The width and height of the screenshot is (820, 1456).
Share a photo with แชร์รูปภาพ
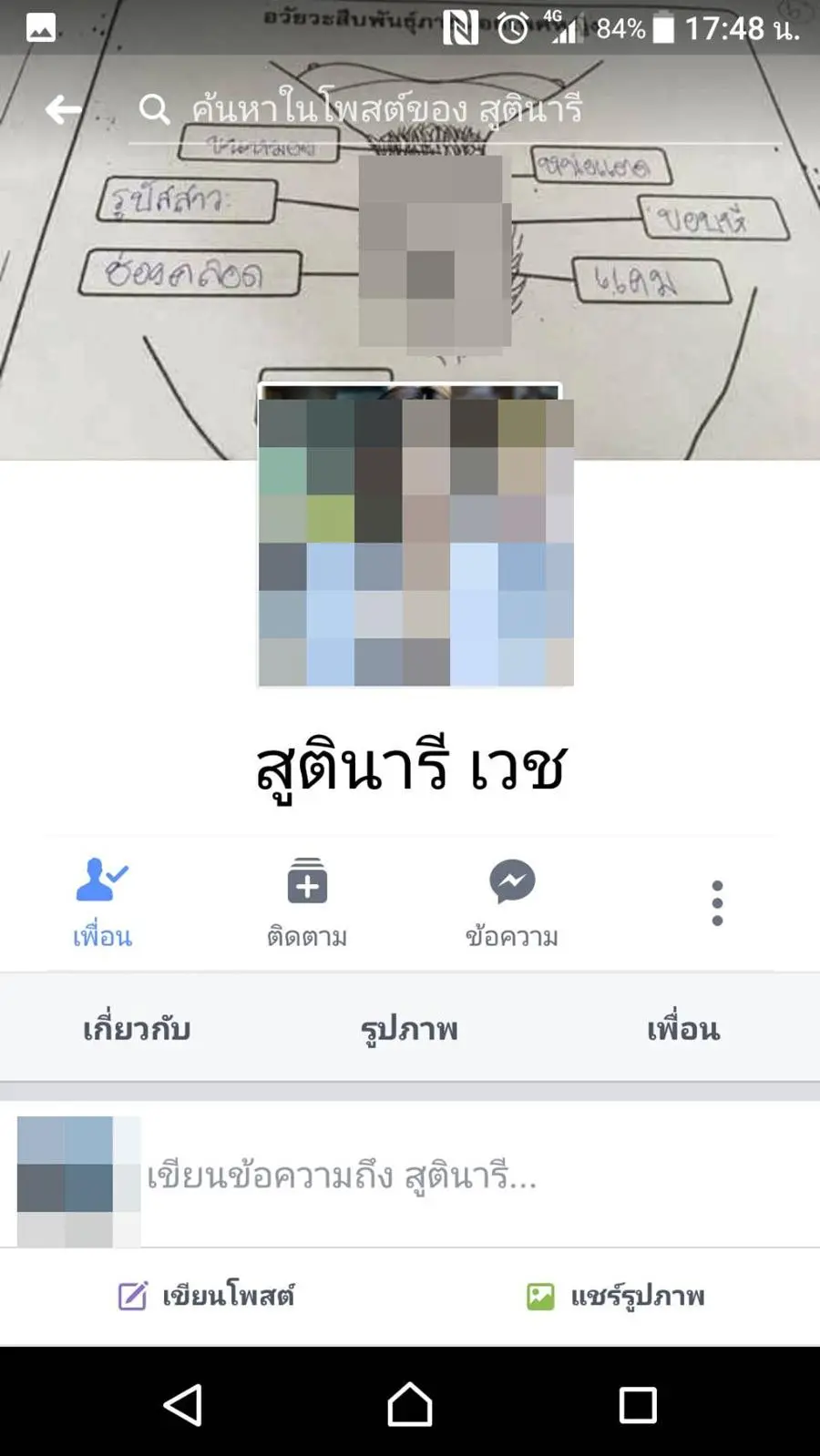click(x=616, y=1296)
